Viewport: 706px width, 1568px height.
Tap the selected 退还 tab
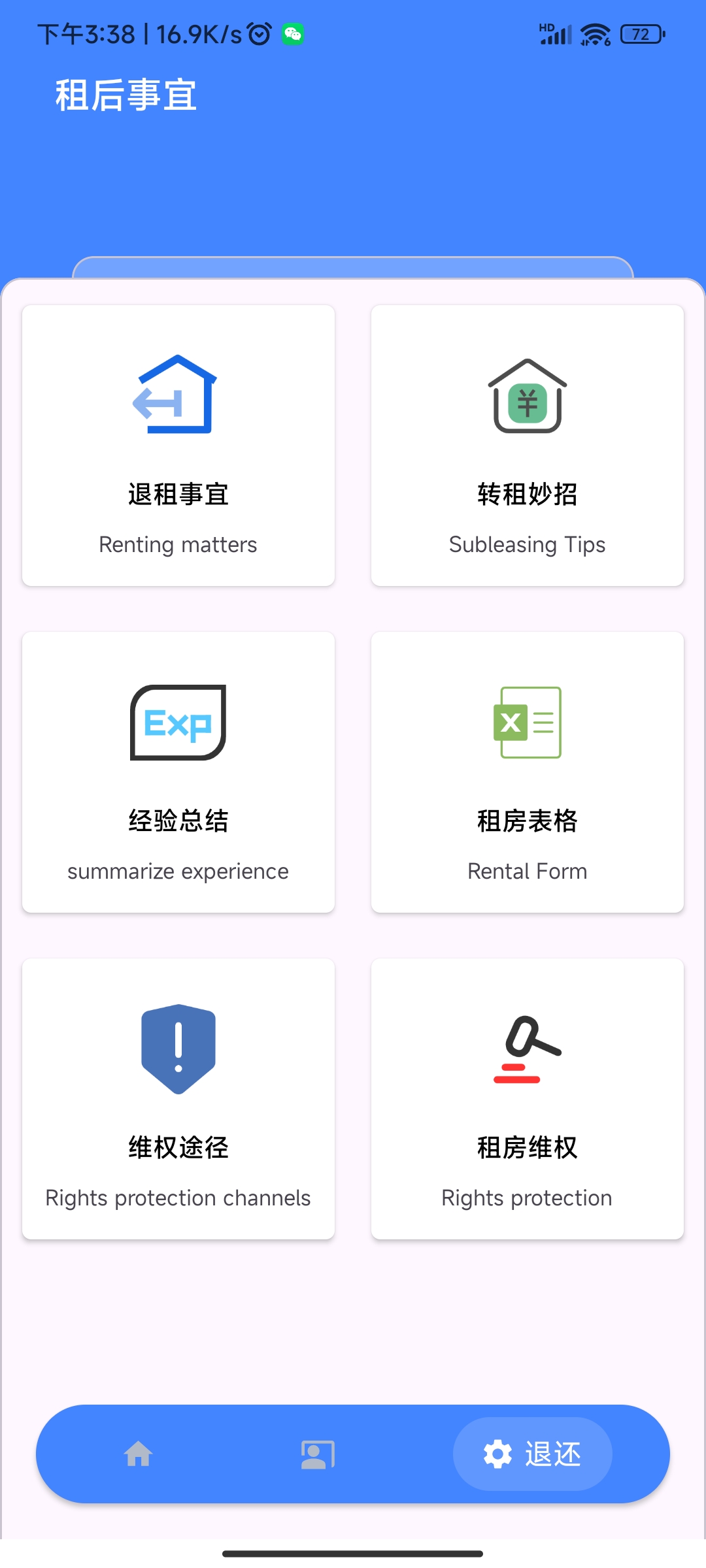point(532,1454)
